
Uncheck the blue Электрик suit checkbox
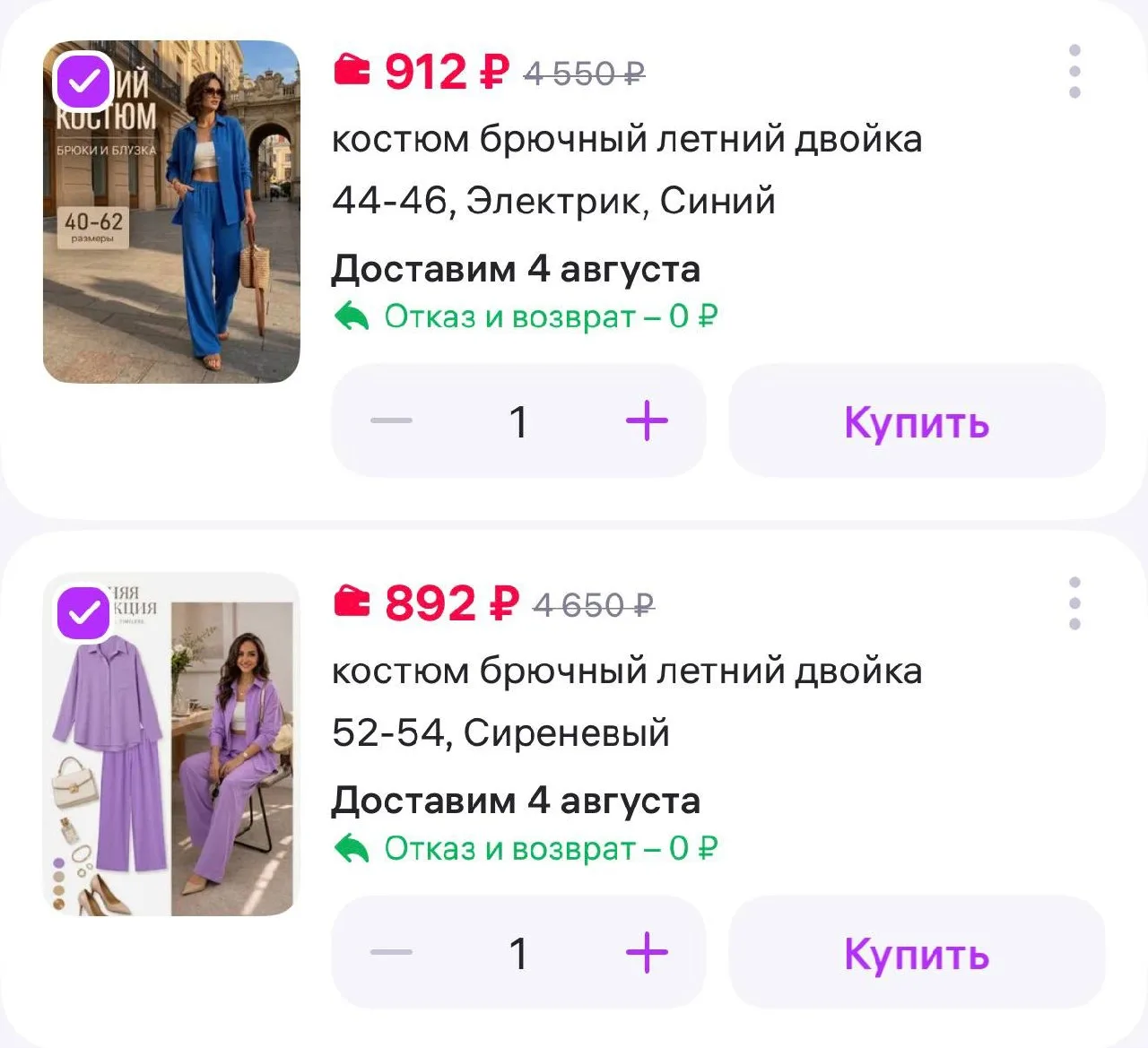(84, 82)
